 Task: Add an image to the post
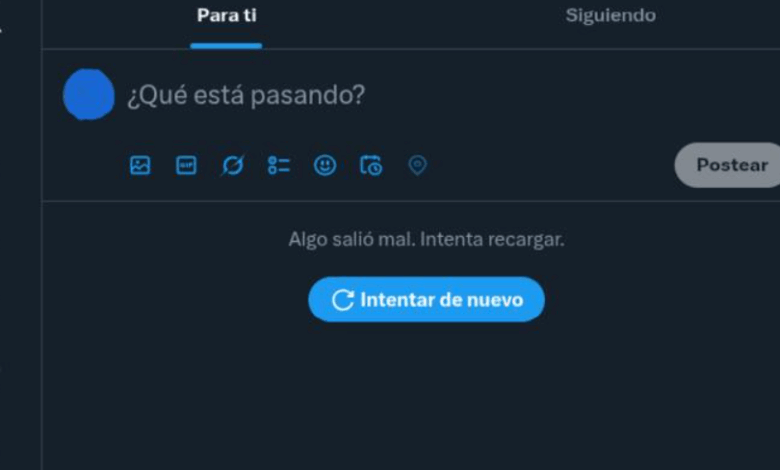pos(140,166)
